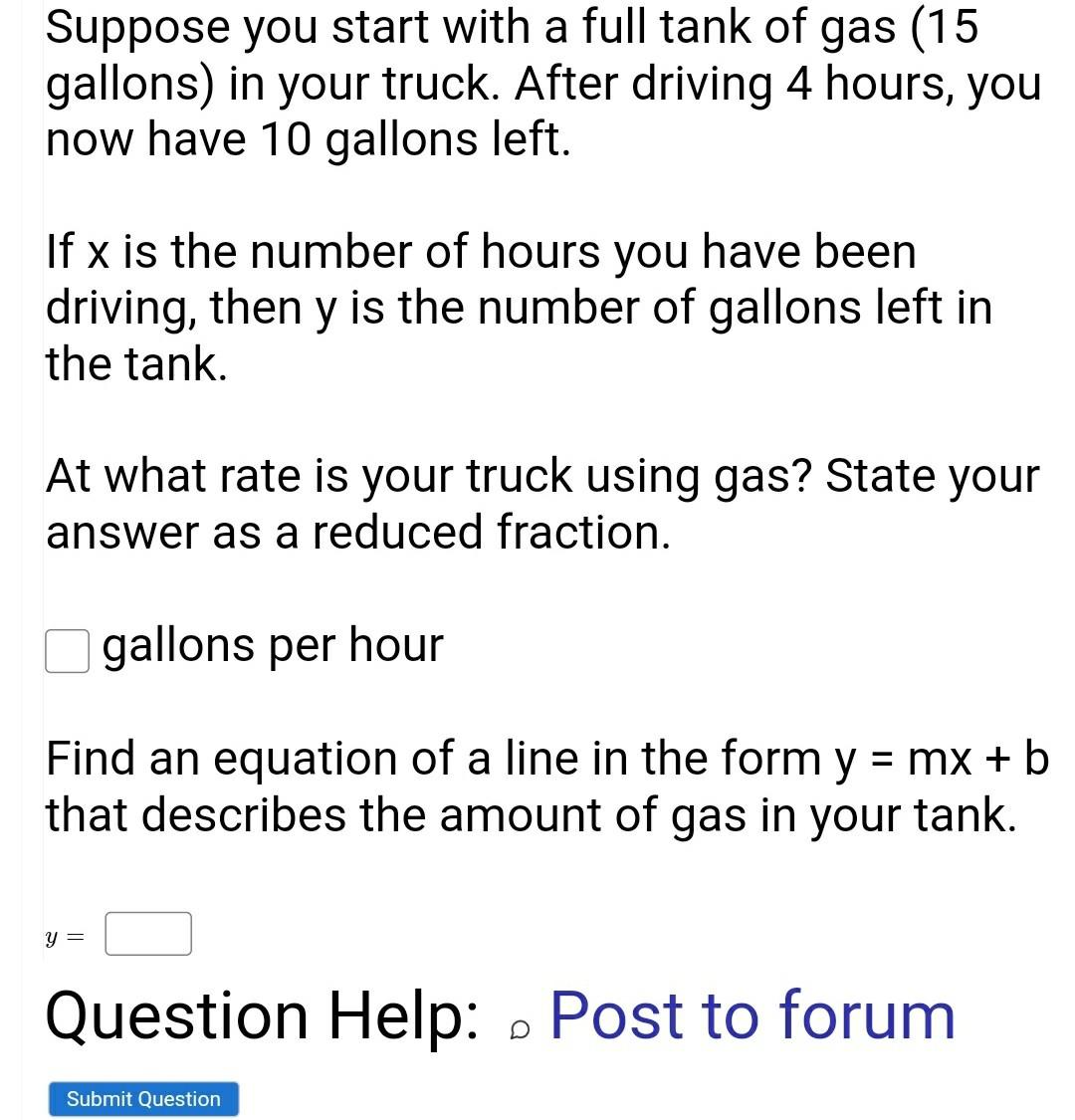Viewport: 1075px width, 1120px height.
Task: Focus the answer field for the line equation
Action: point(147,933)
